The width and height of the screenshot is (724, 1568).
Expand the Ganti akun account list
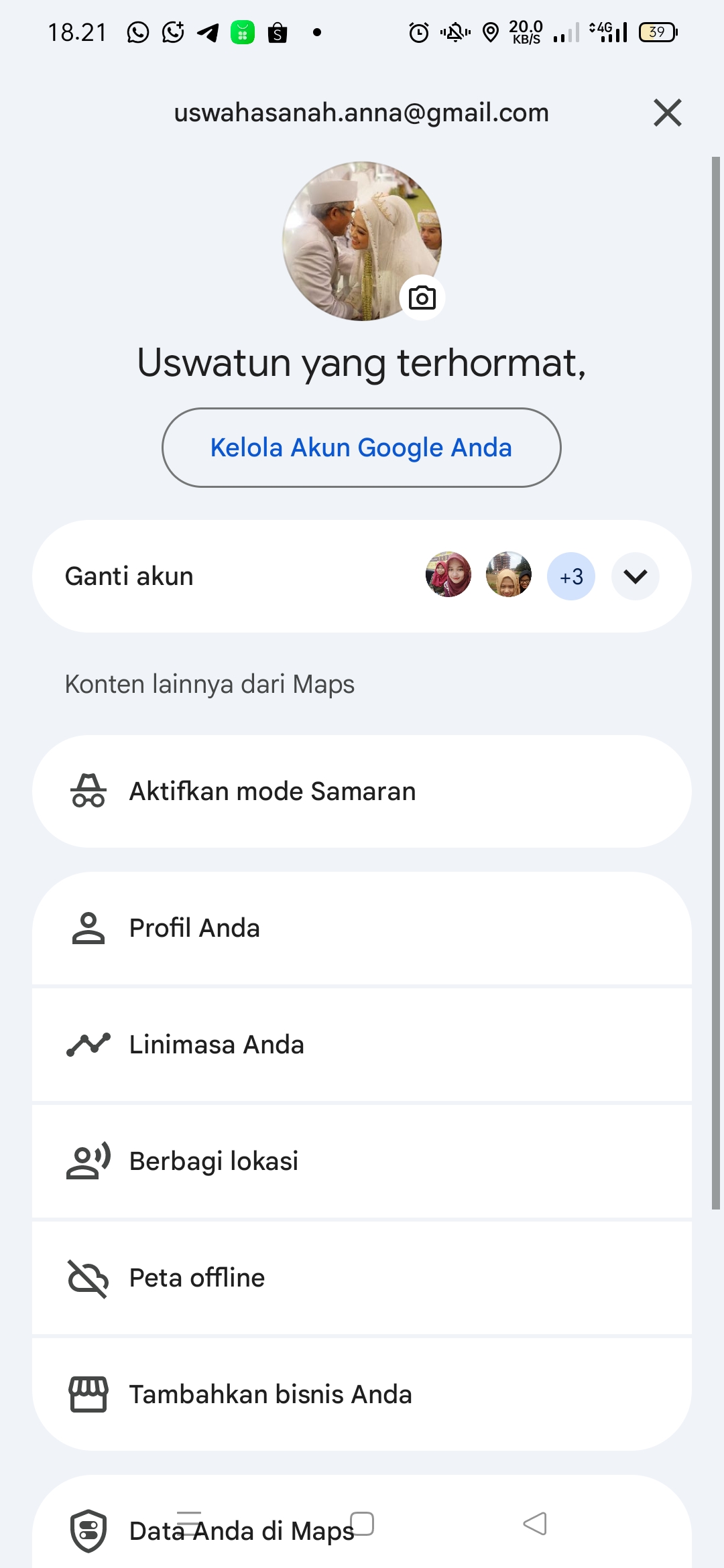pos(635,576)
